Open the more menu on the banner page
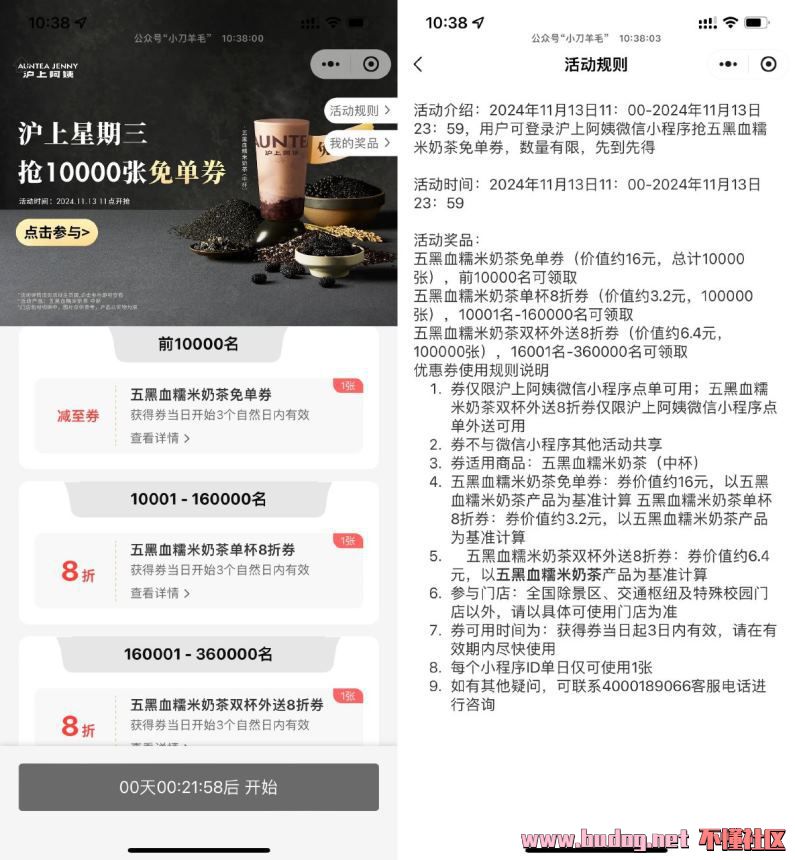 coord(331,64)
